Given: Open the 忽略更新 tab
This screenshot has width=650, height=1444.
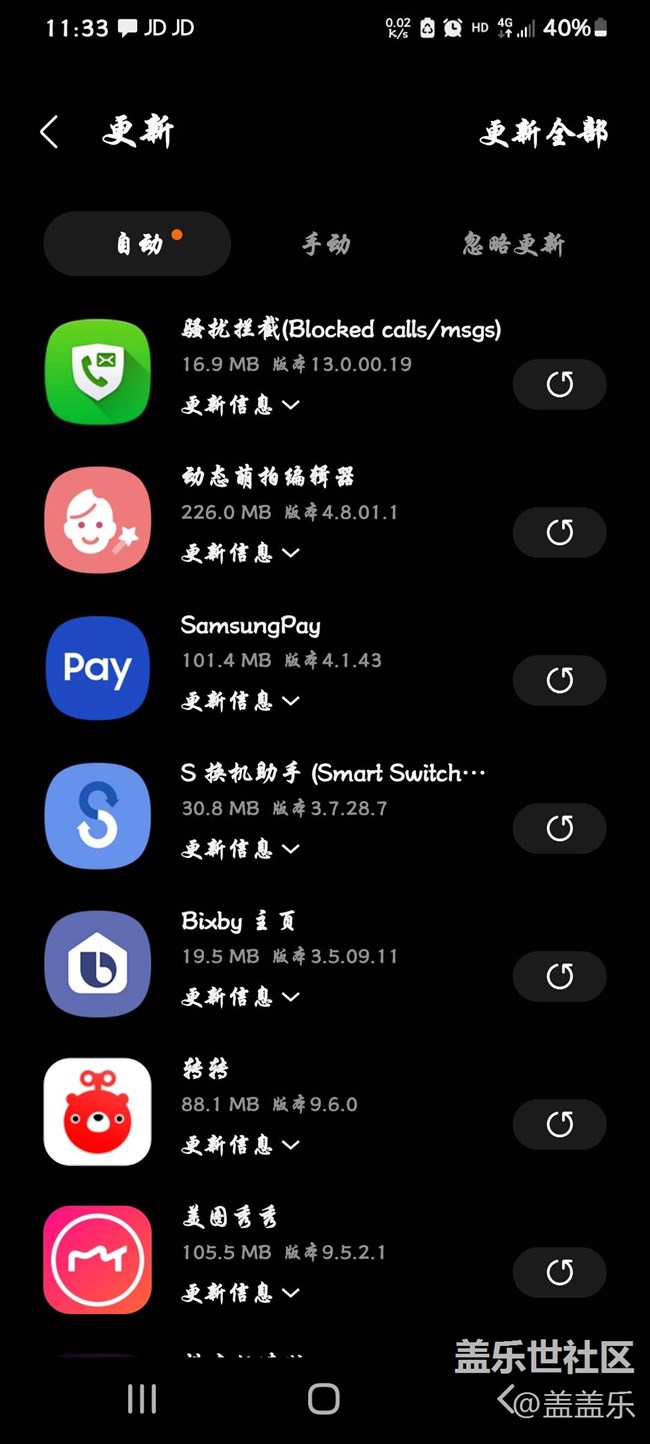Looking at the screenshot, I should click(513, 244).
